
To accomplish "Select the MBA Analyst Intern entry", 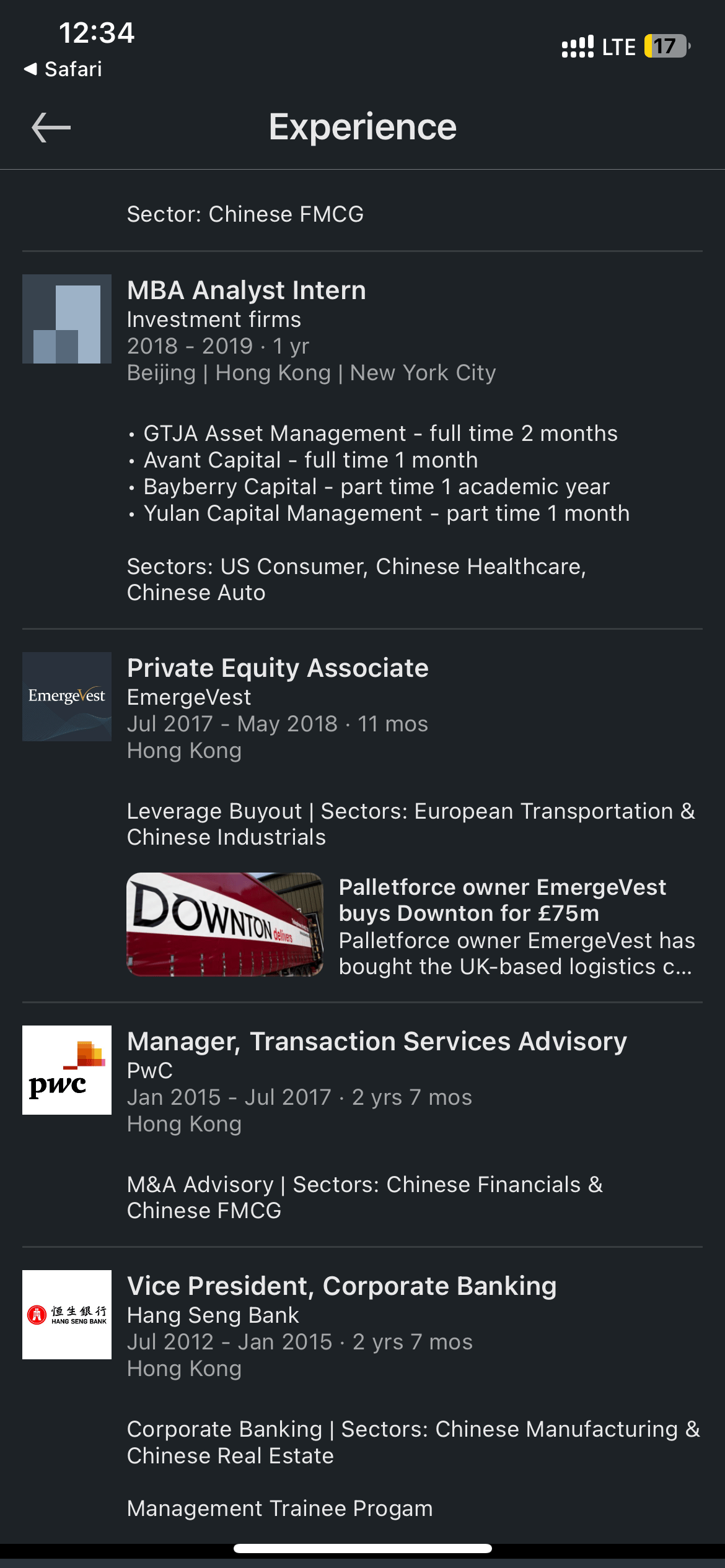I will pos(246,289).
